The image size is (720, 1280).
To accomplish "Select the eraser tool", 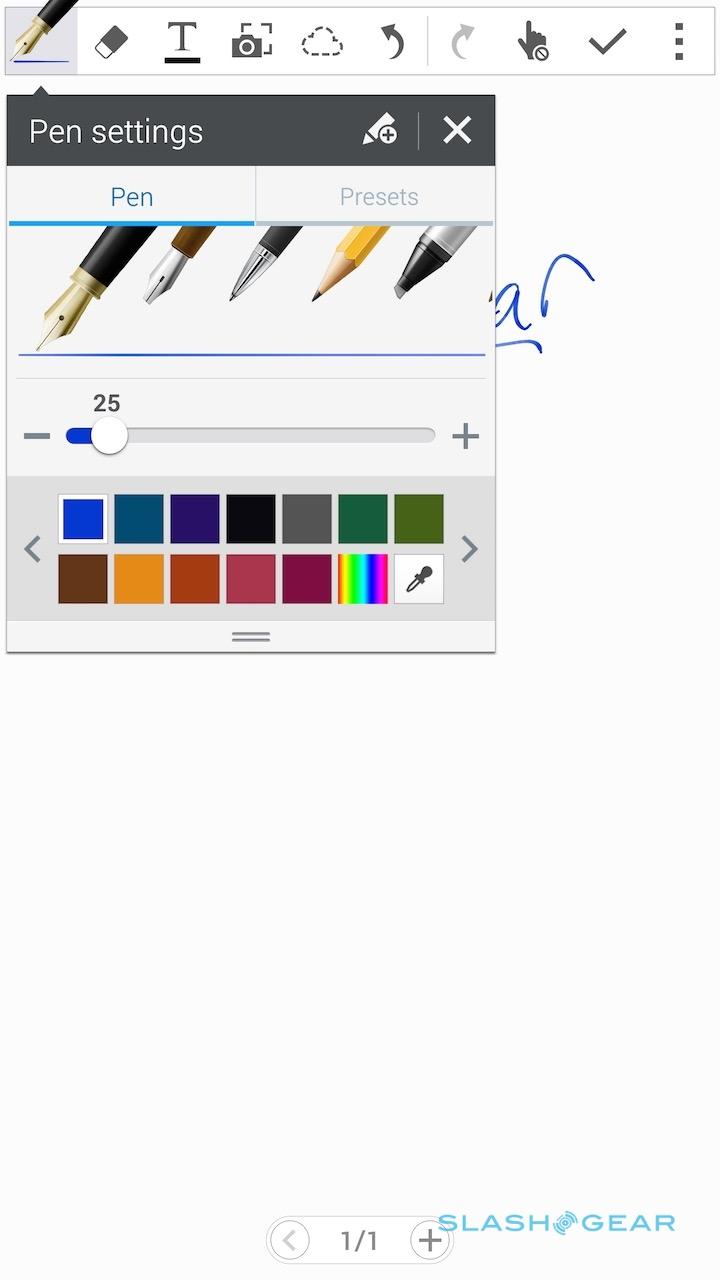I will [112, 41].
